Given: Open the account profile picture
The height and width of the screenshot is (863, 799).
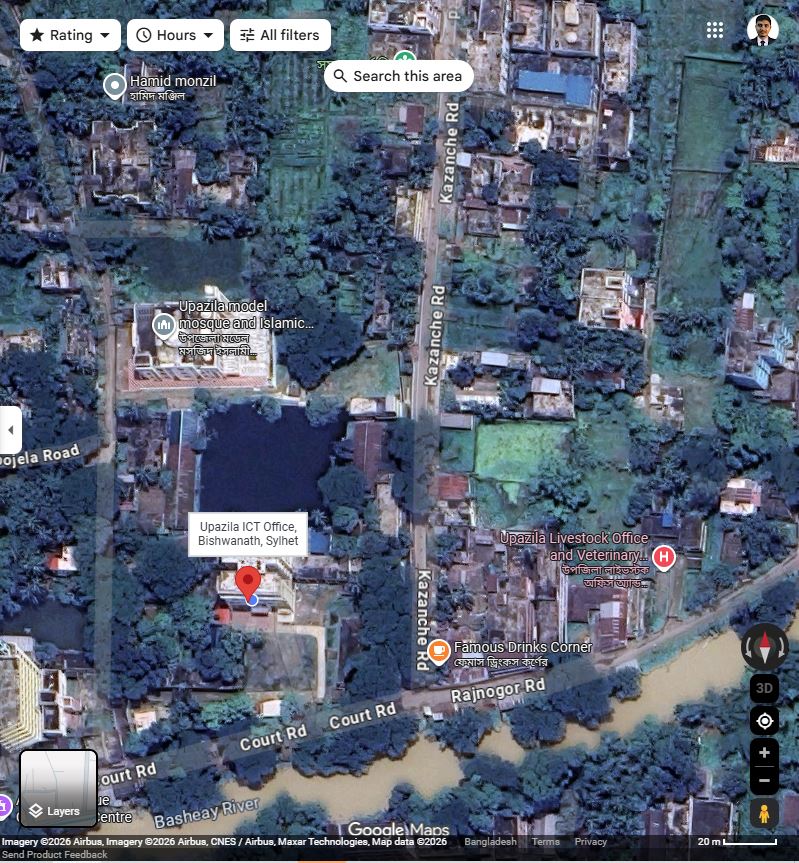Looking at the screenshot, I should 762,30.
